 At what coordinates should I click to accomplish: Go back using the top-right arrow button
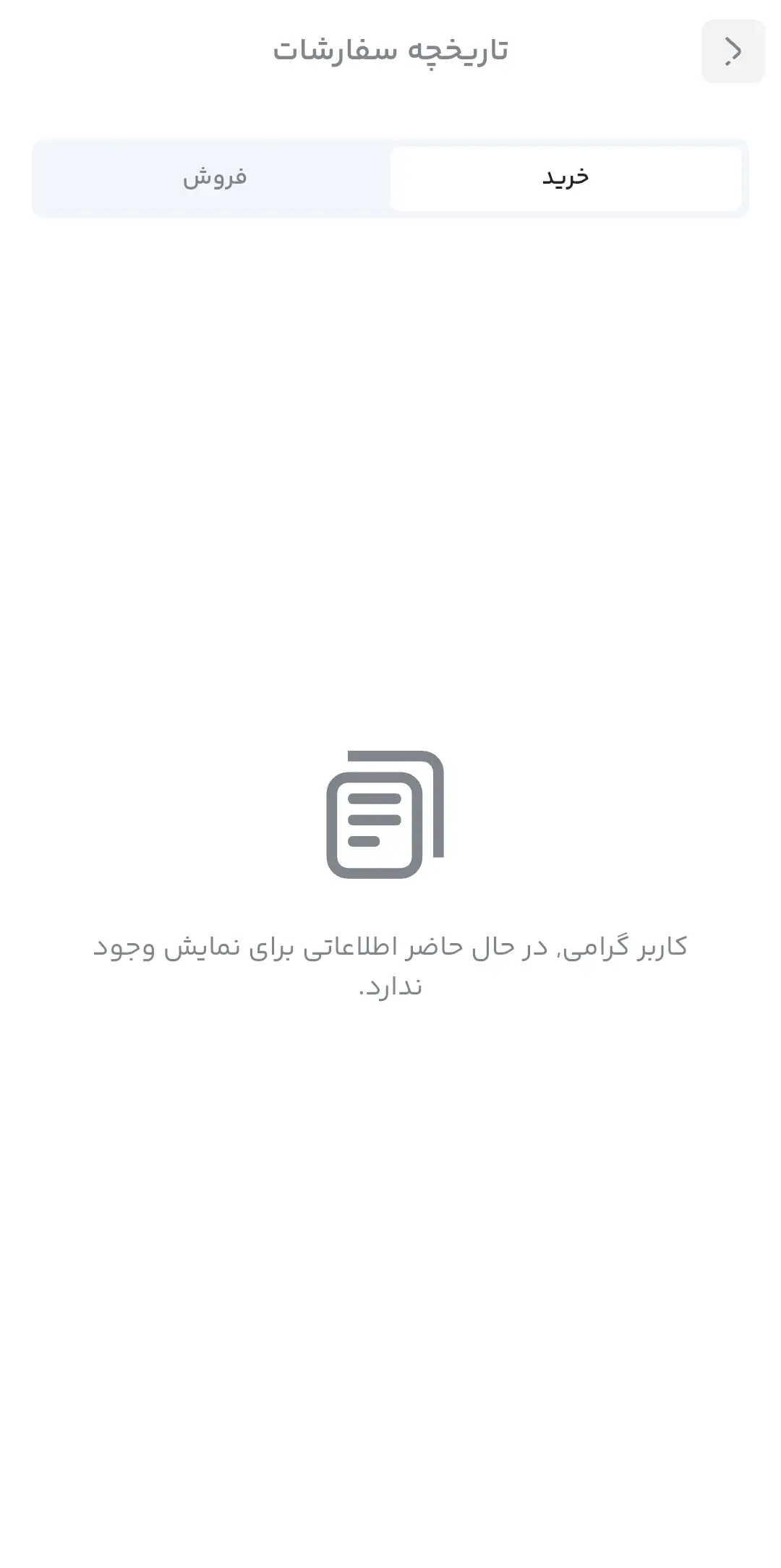[733, 51]
